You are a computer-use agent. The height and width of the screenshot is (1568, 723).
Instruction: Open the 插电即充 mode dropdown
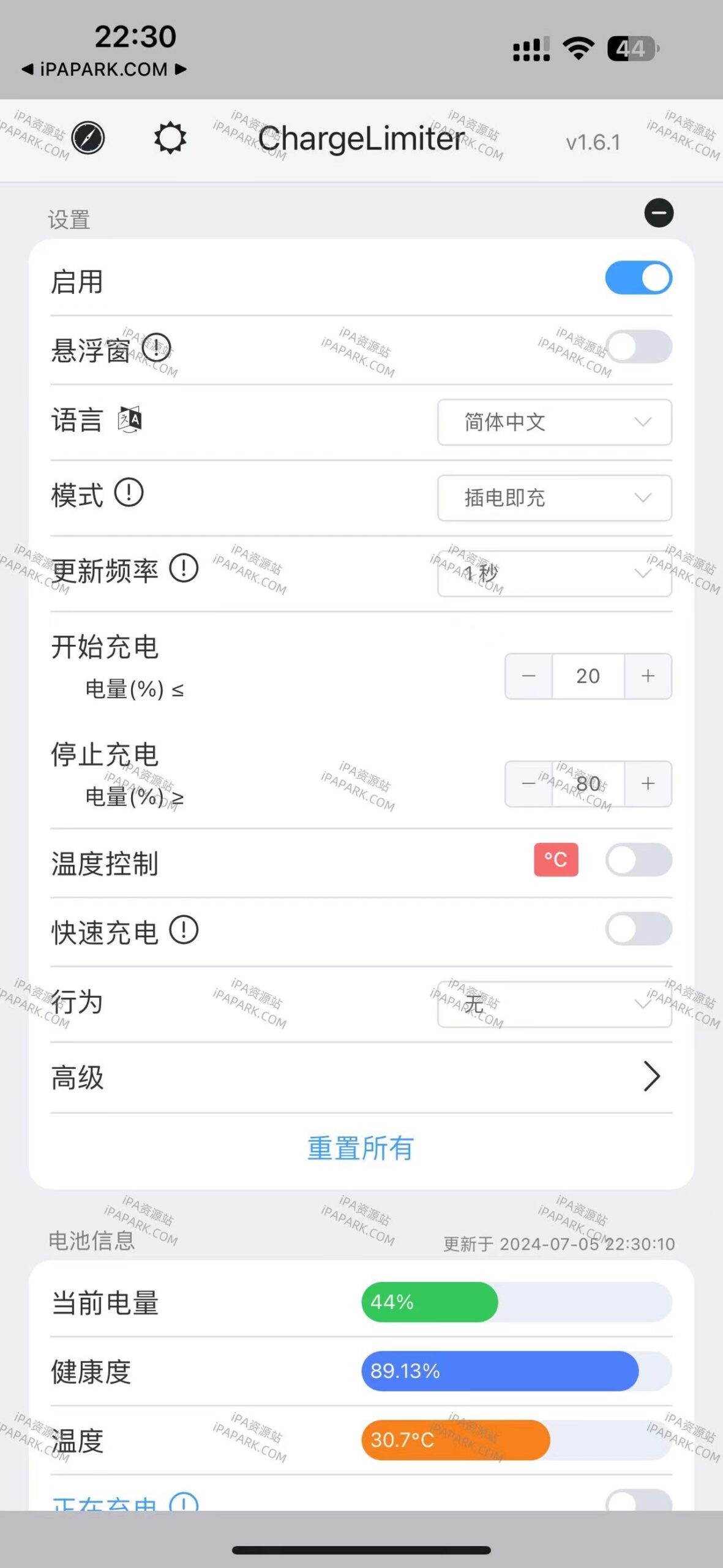pyautogui.click(x=553, y=498)
